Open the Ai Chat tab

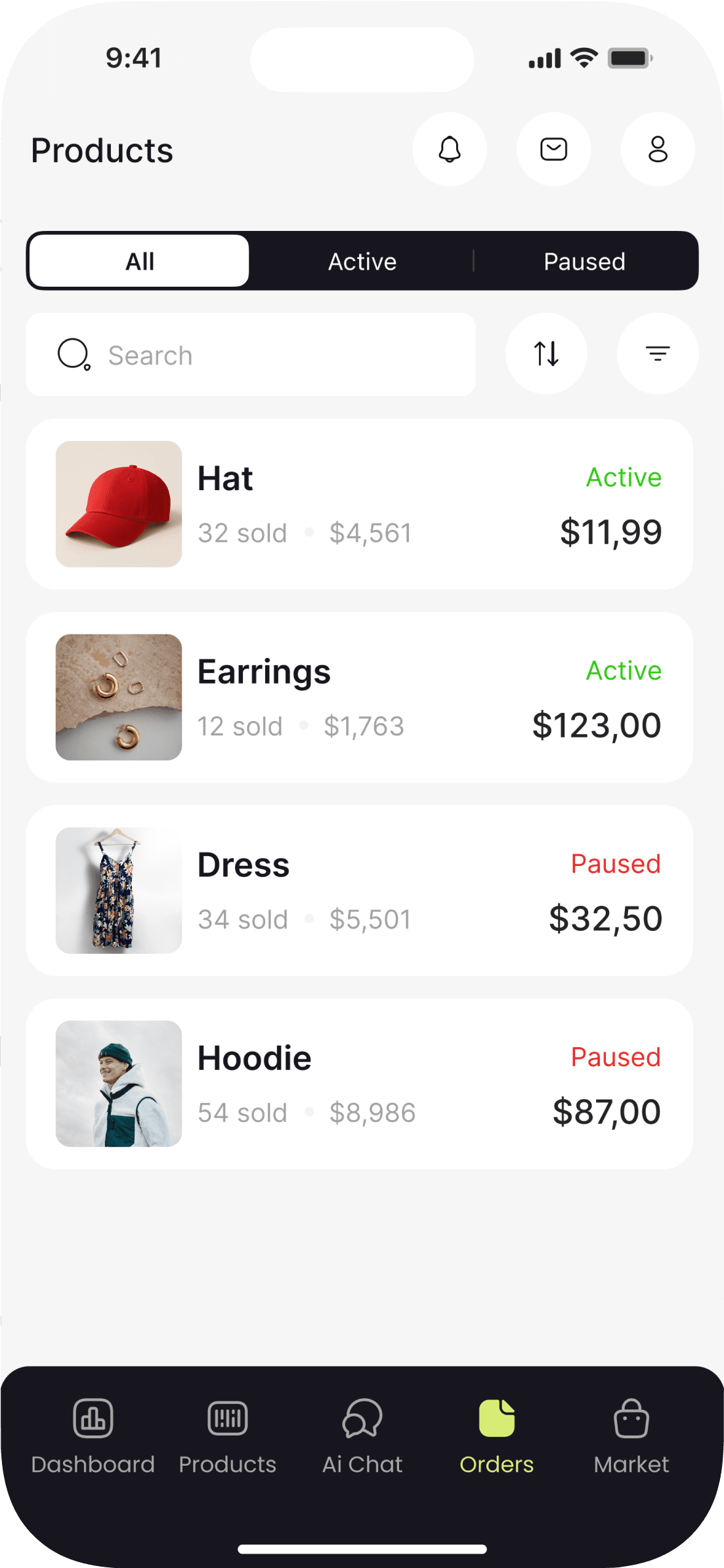click(362, 1437)
